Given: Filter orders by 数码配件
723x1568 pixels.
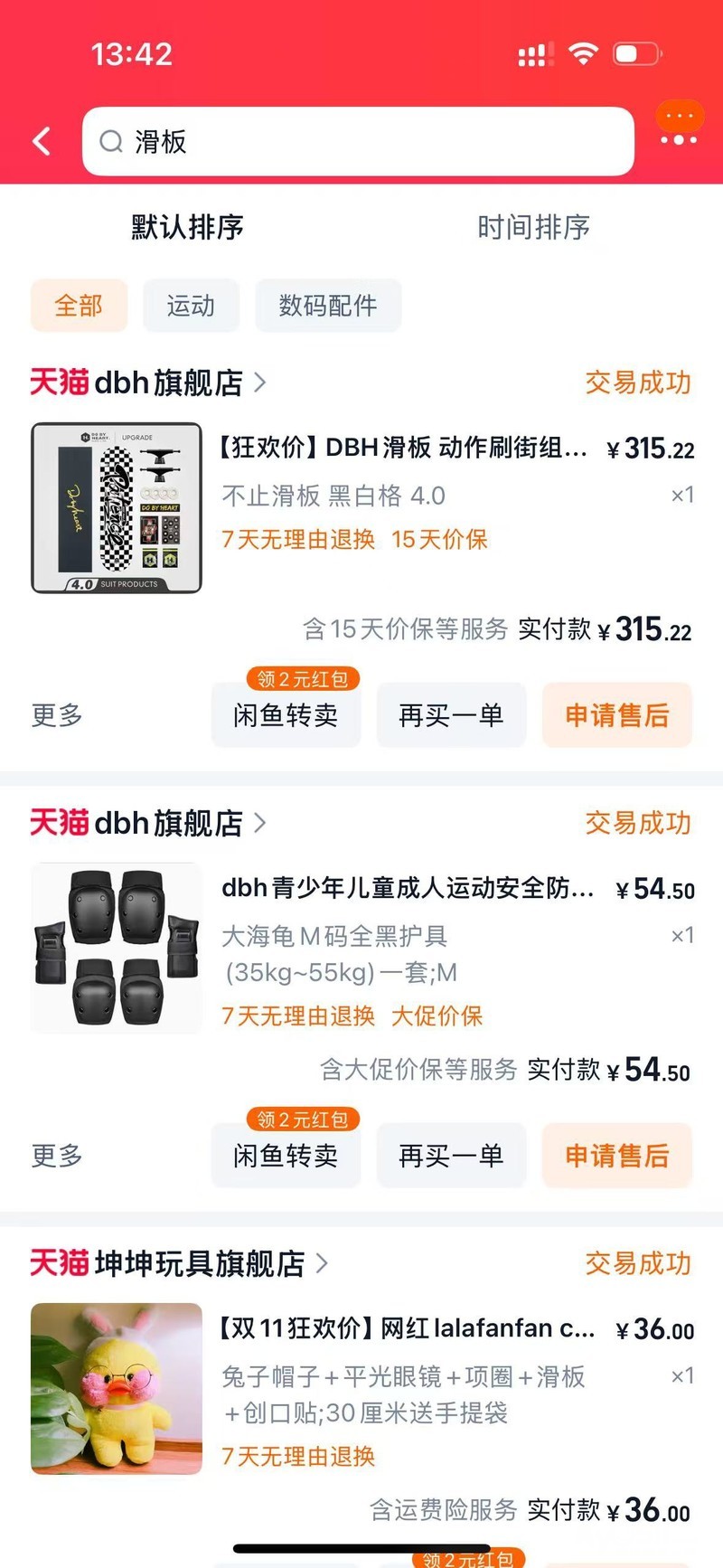Looking at the screenshot, I should click(x=327, y=306).
